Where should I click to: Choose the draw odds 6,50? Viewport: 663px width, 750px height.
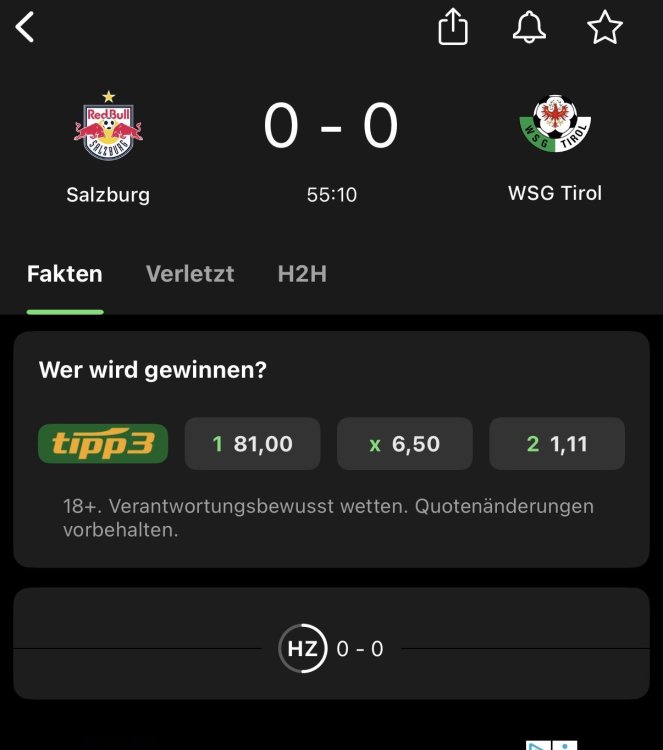(x=404, y=444)
